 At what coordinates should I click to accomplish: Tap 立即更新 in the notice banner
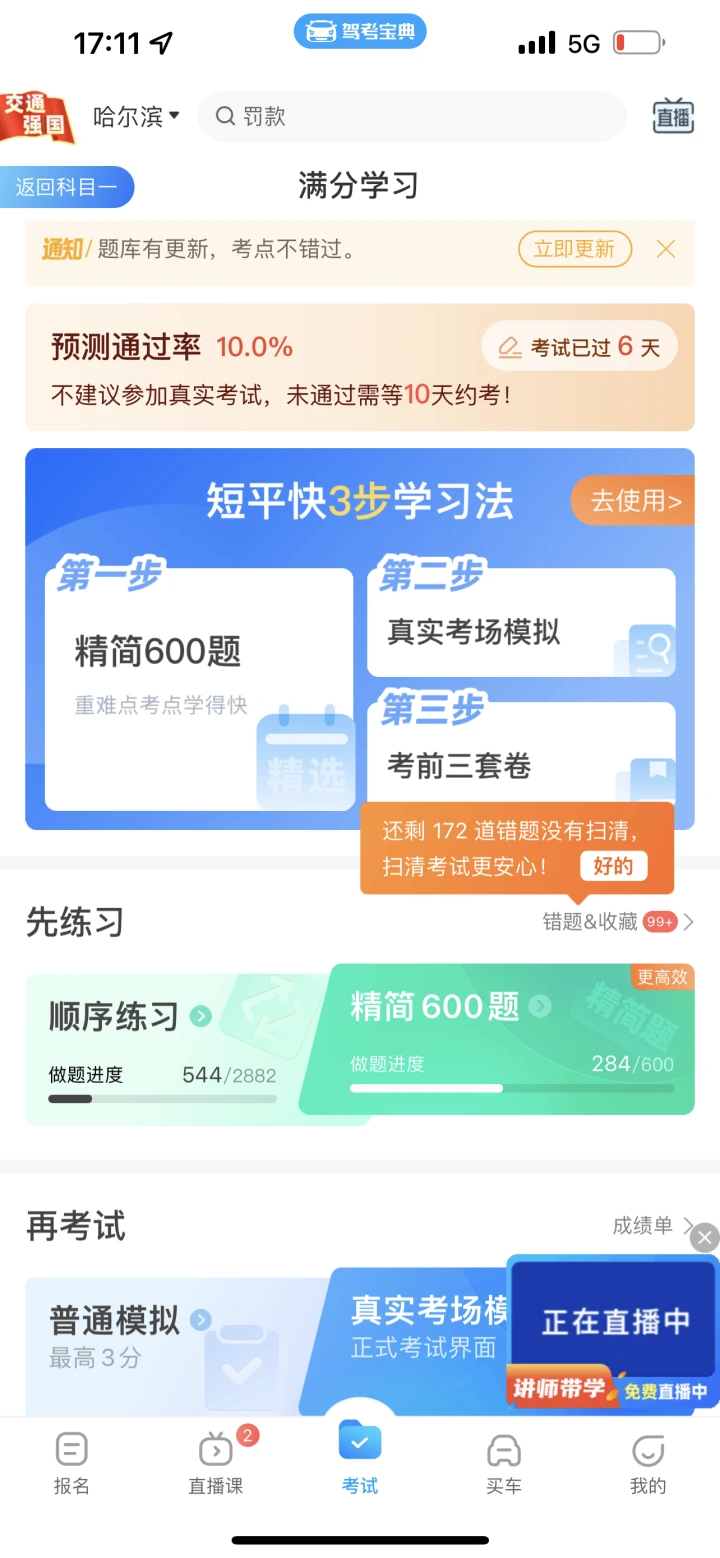point(574,249)
